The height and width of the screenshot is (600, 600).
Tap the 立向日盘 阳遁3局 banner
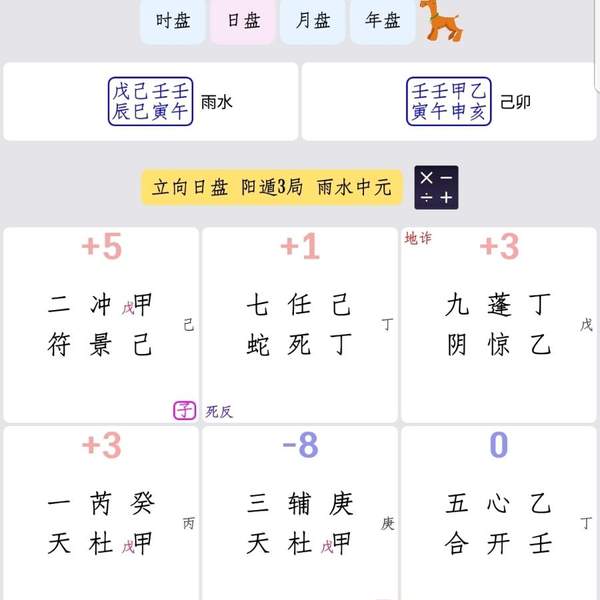coord(272,187)
